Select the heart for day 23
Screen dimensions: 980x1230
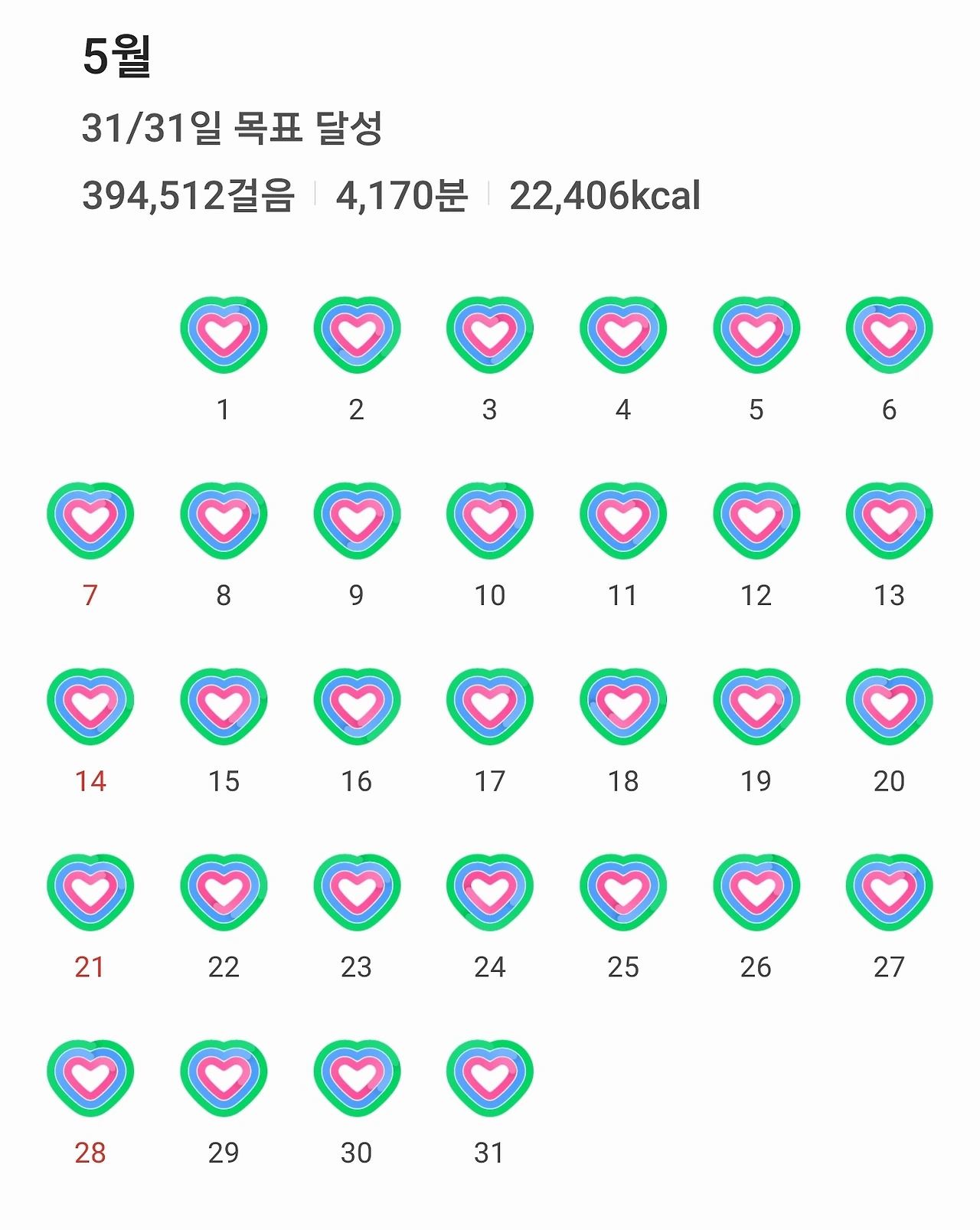click(357, 891)
